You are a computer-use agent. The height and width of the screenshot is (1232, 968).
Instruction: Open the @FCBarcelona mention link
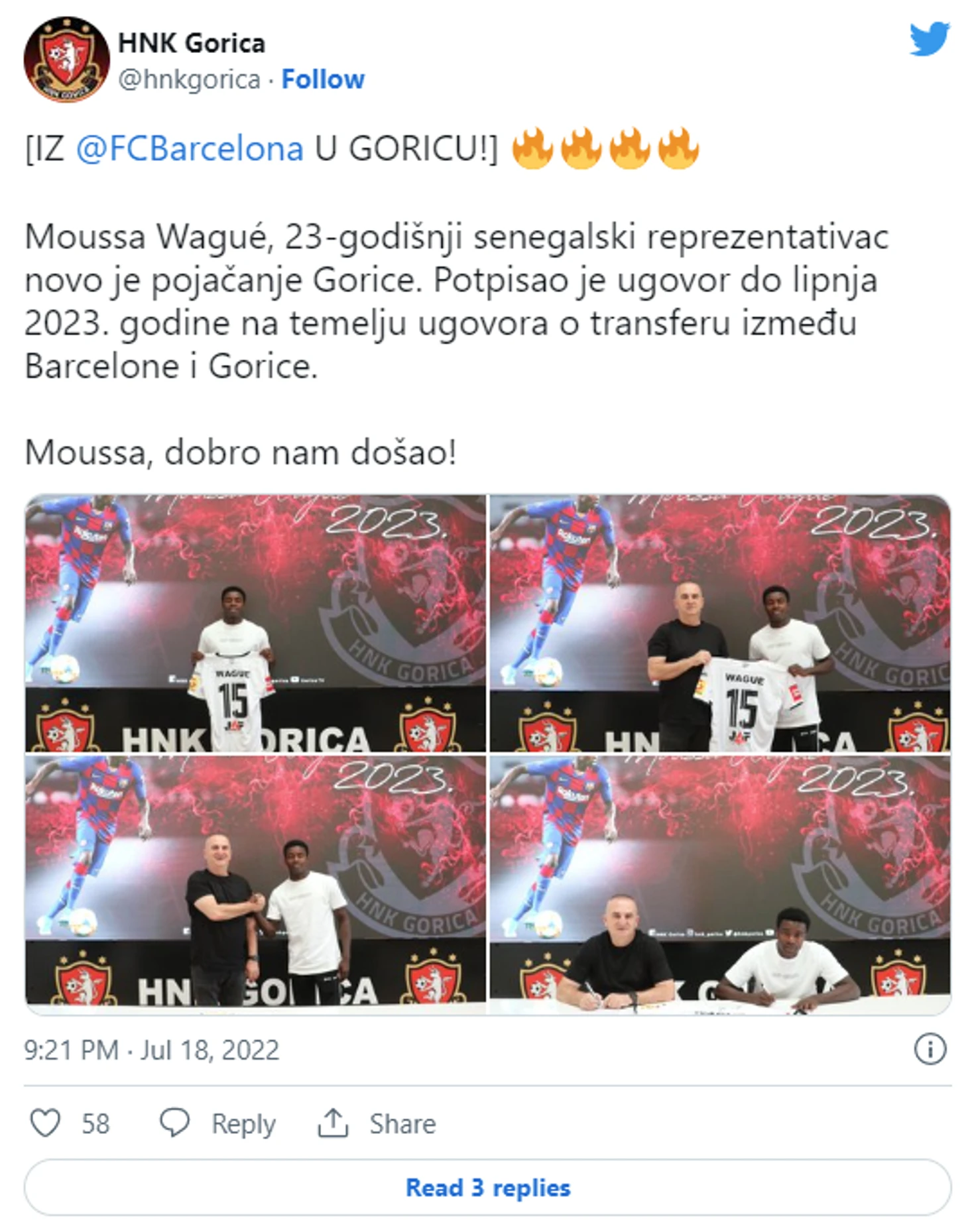[x=190, y=148]
